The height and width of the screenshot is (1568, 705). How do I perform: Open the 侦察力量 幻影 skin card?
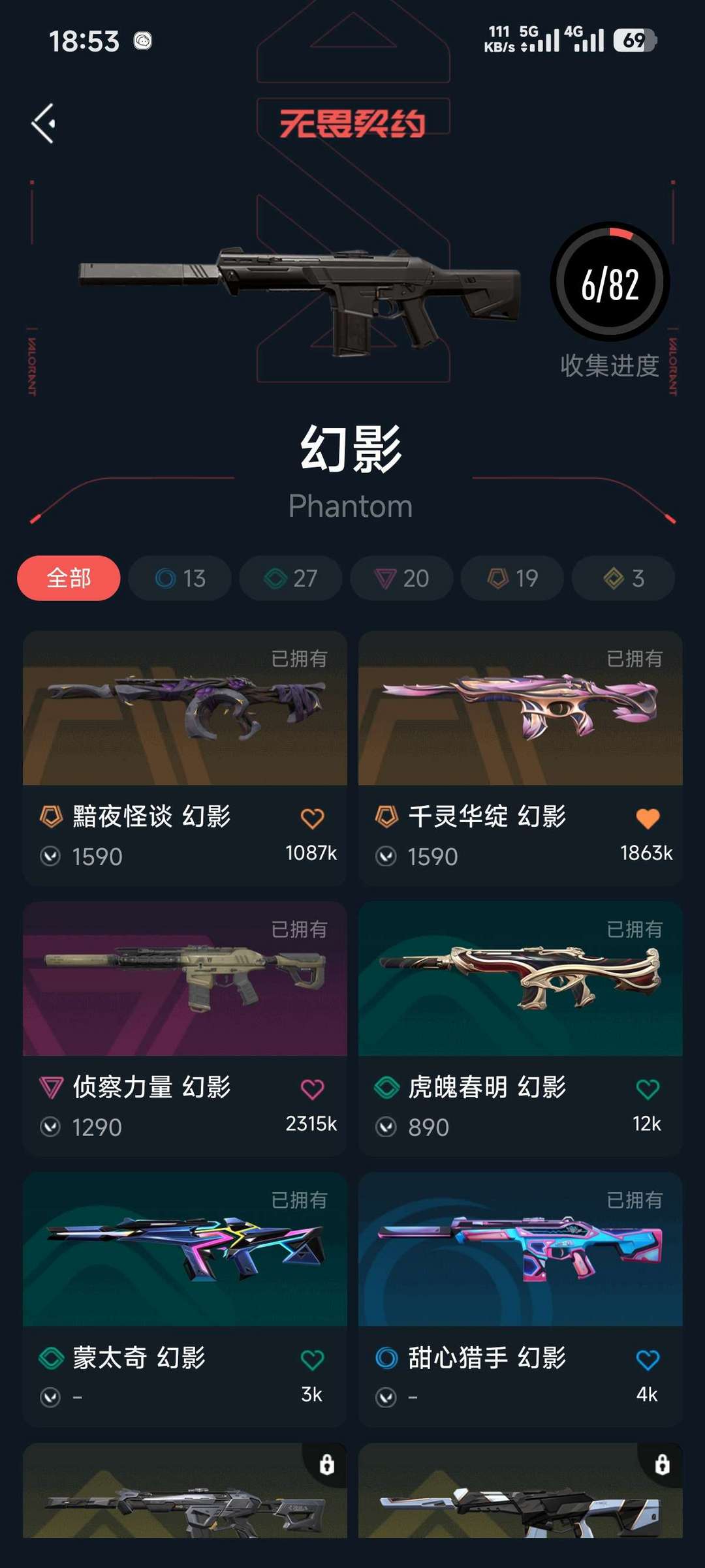pos(185,1028)
